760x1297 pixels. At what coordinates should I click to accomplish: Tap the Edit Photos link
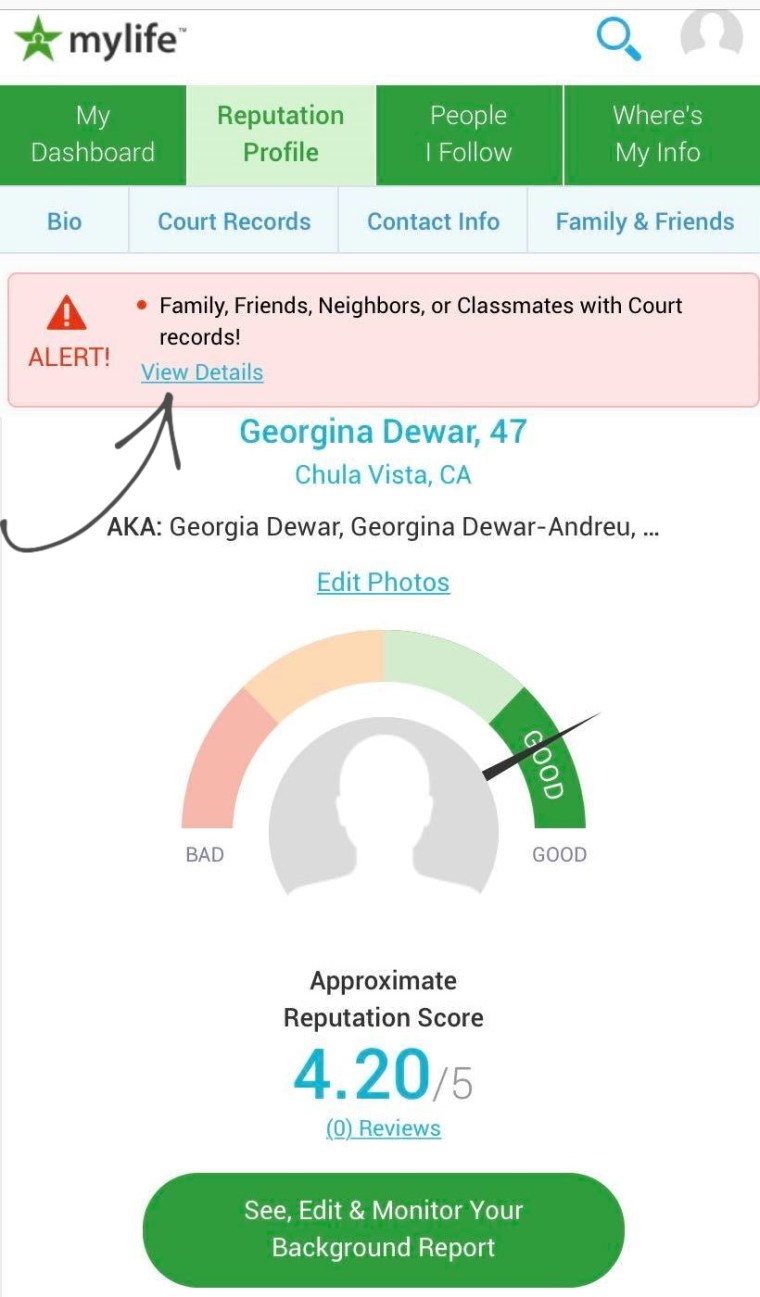383,582
